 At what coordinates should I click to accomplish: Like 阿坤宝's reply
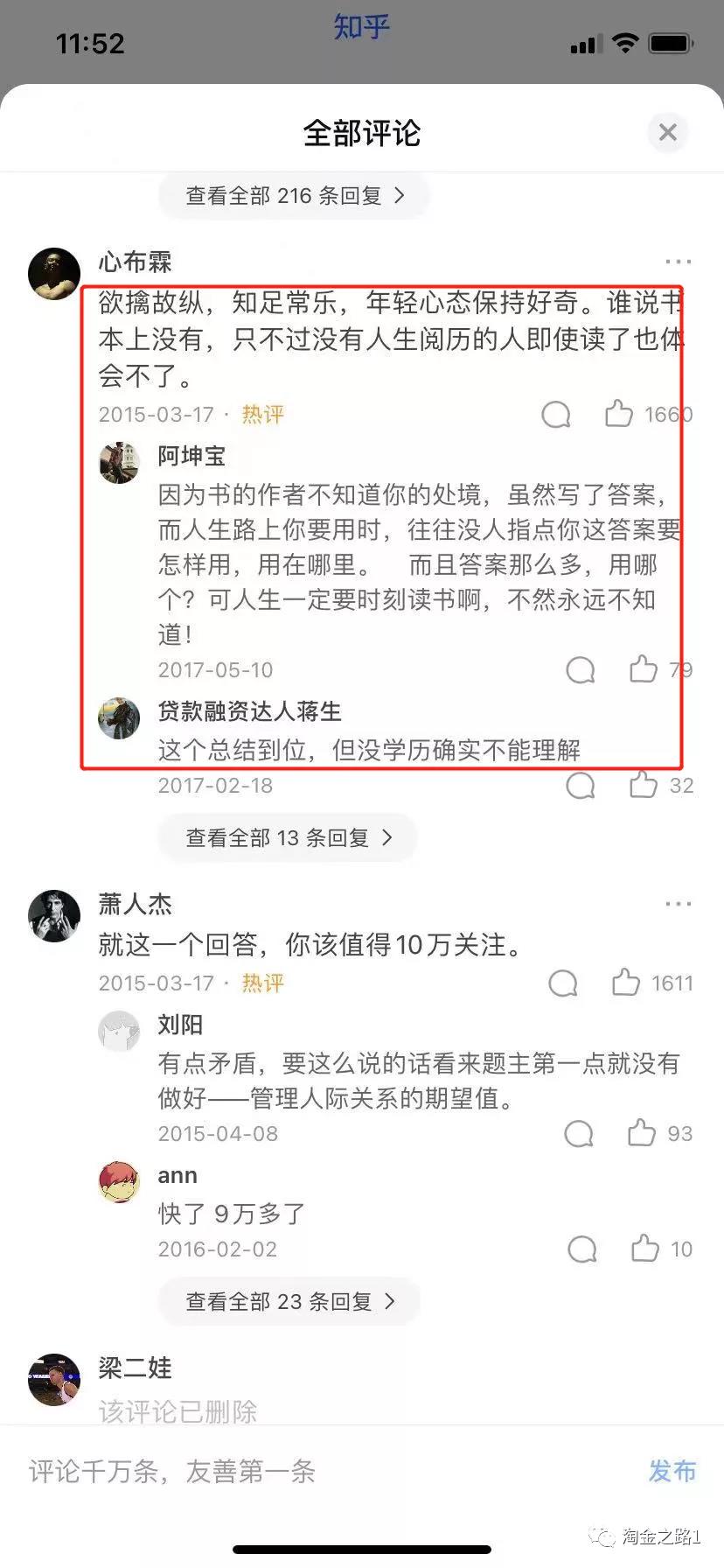[644, 669]
